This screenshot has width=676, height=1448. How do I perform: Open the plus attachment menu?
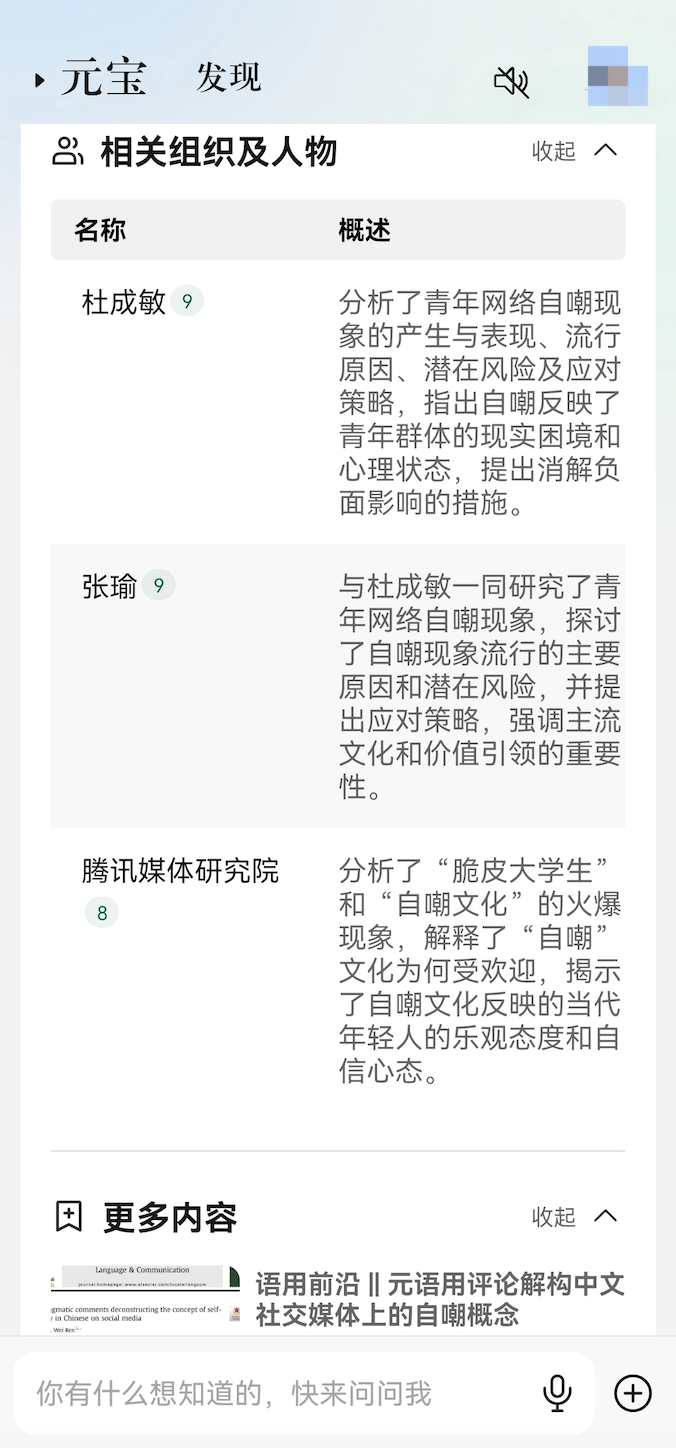(x=632, y=1393)
